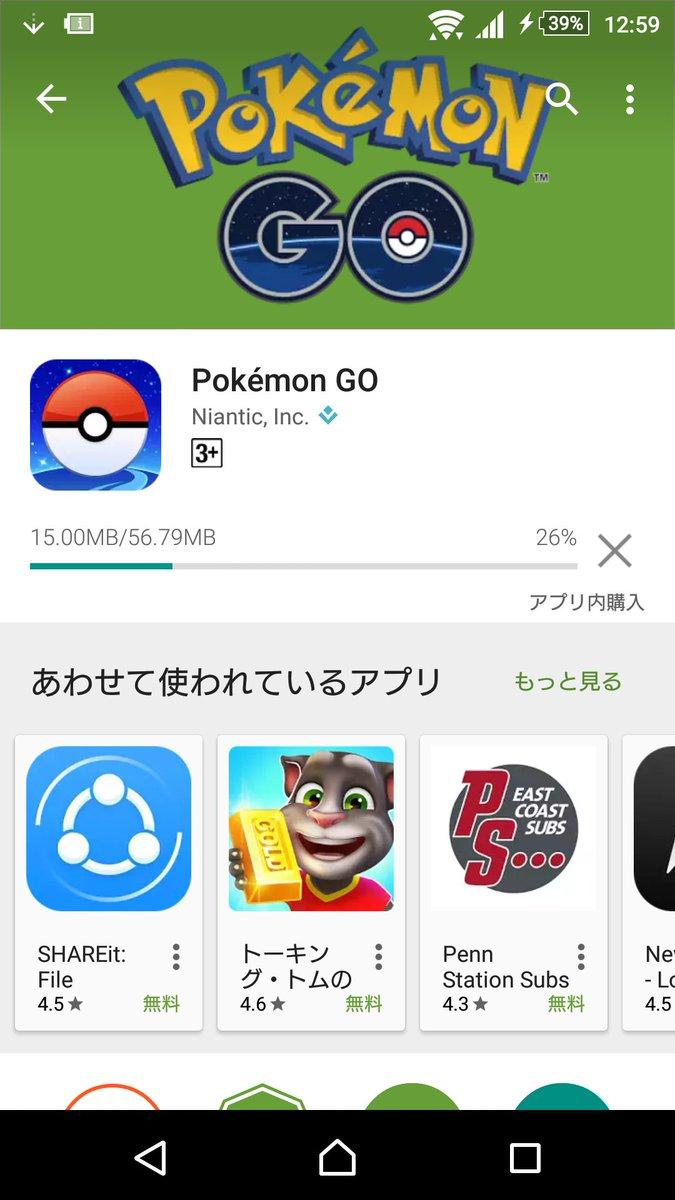
Task: Open the SHAREit: File app card
Action: click(x=108, y=828)
